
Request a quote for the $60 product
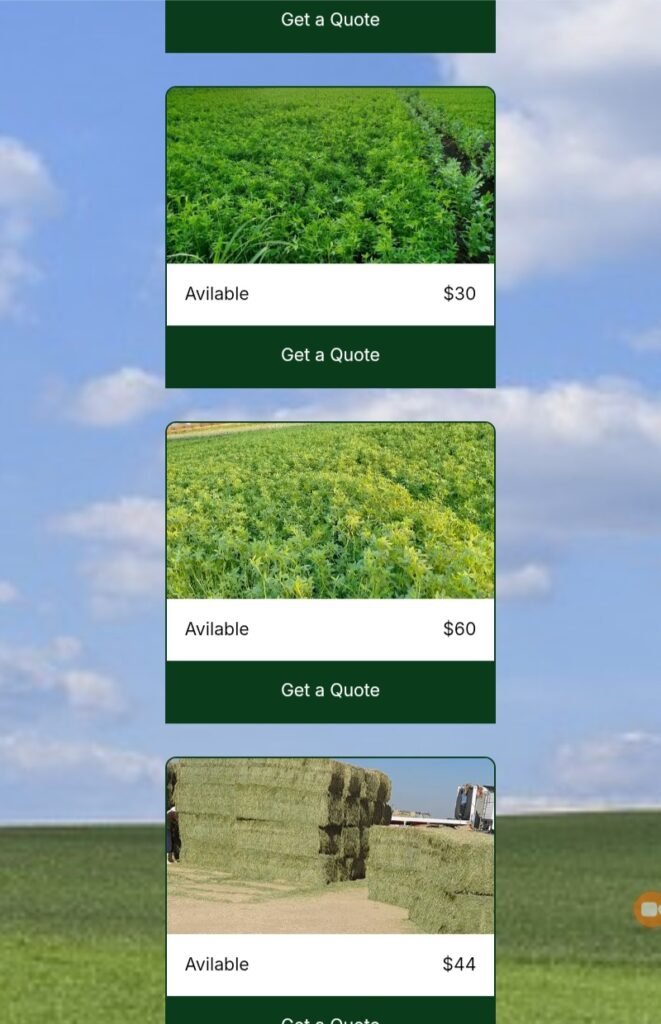tap(330, 690)
